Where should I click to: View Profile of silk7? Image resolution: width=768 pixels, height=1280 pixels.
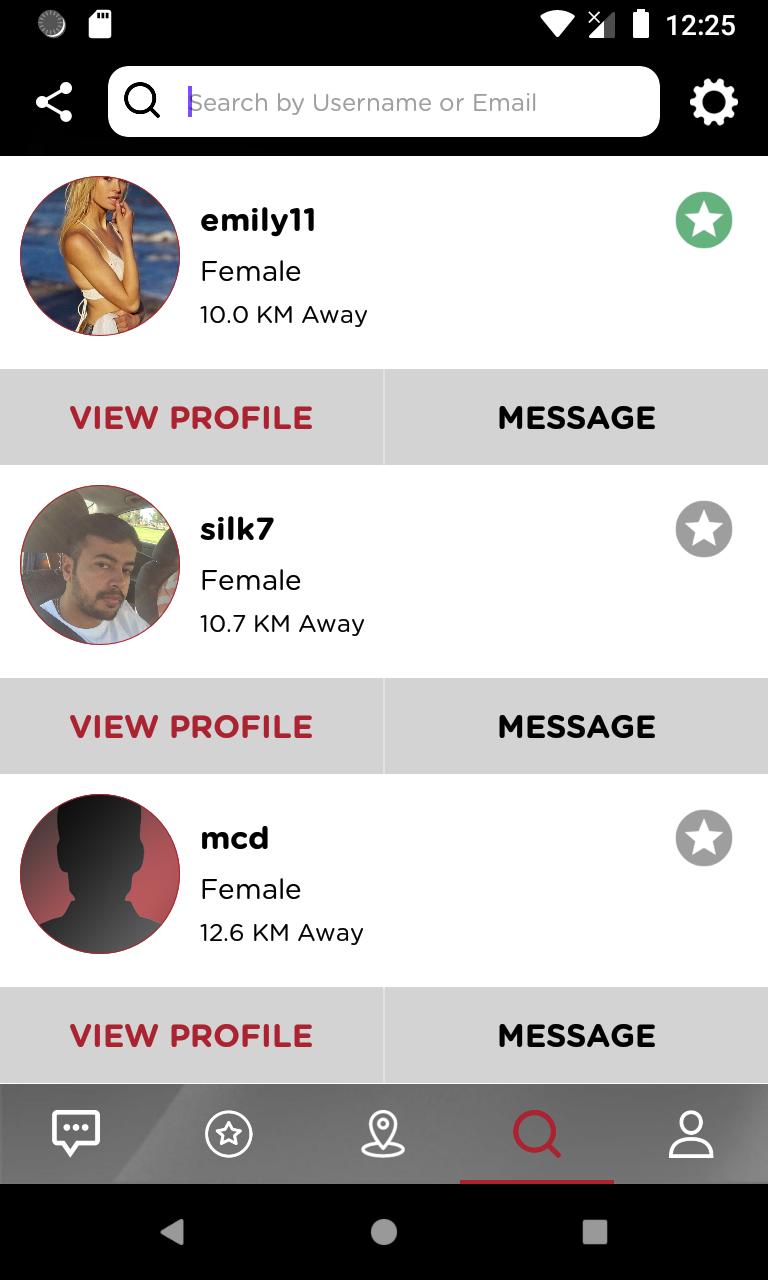pos(191,726)
